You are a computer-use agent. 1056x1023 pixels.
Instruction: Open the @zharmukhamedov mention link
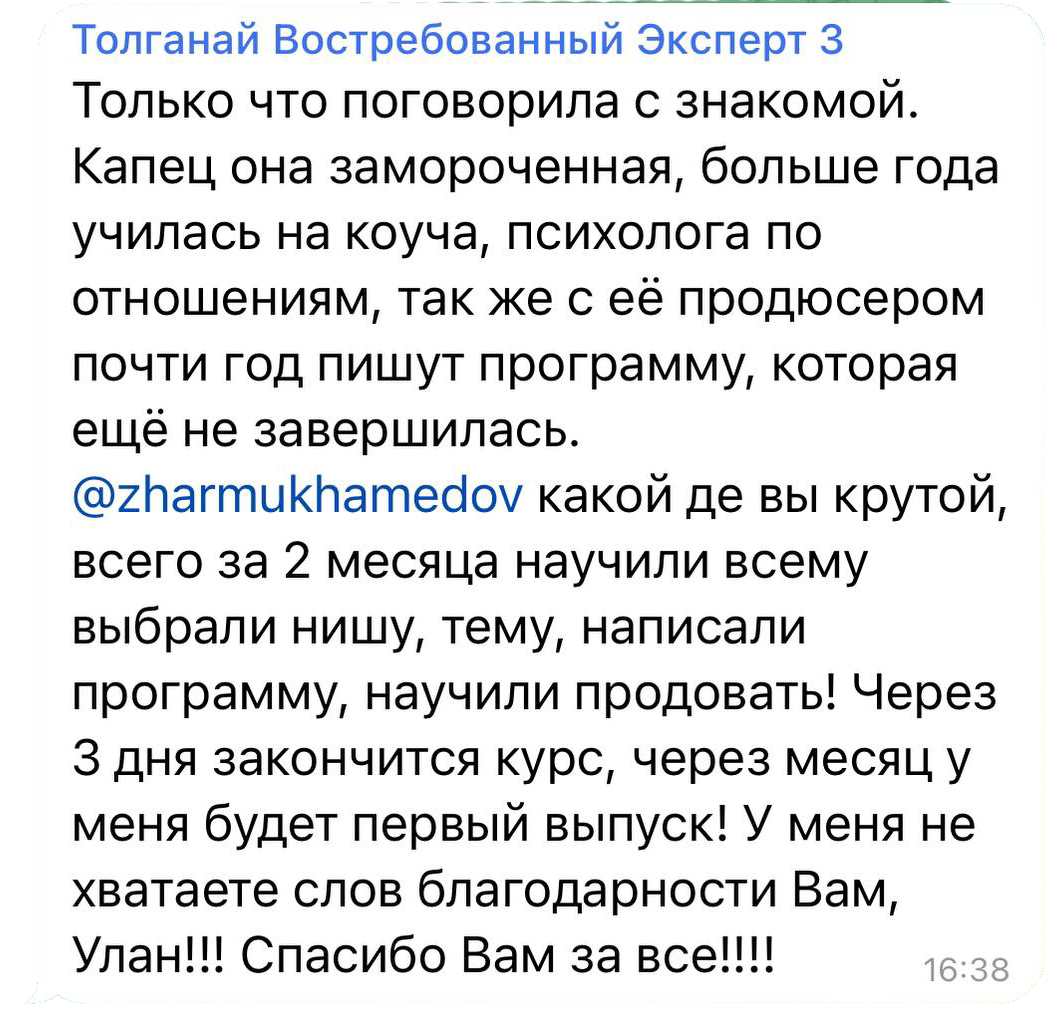pyautogui.click(x=294, y=494)
